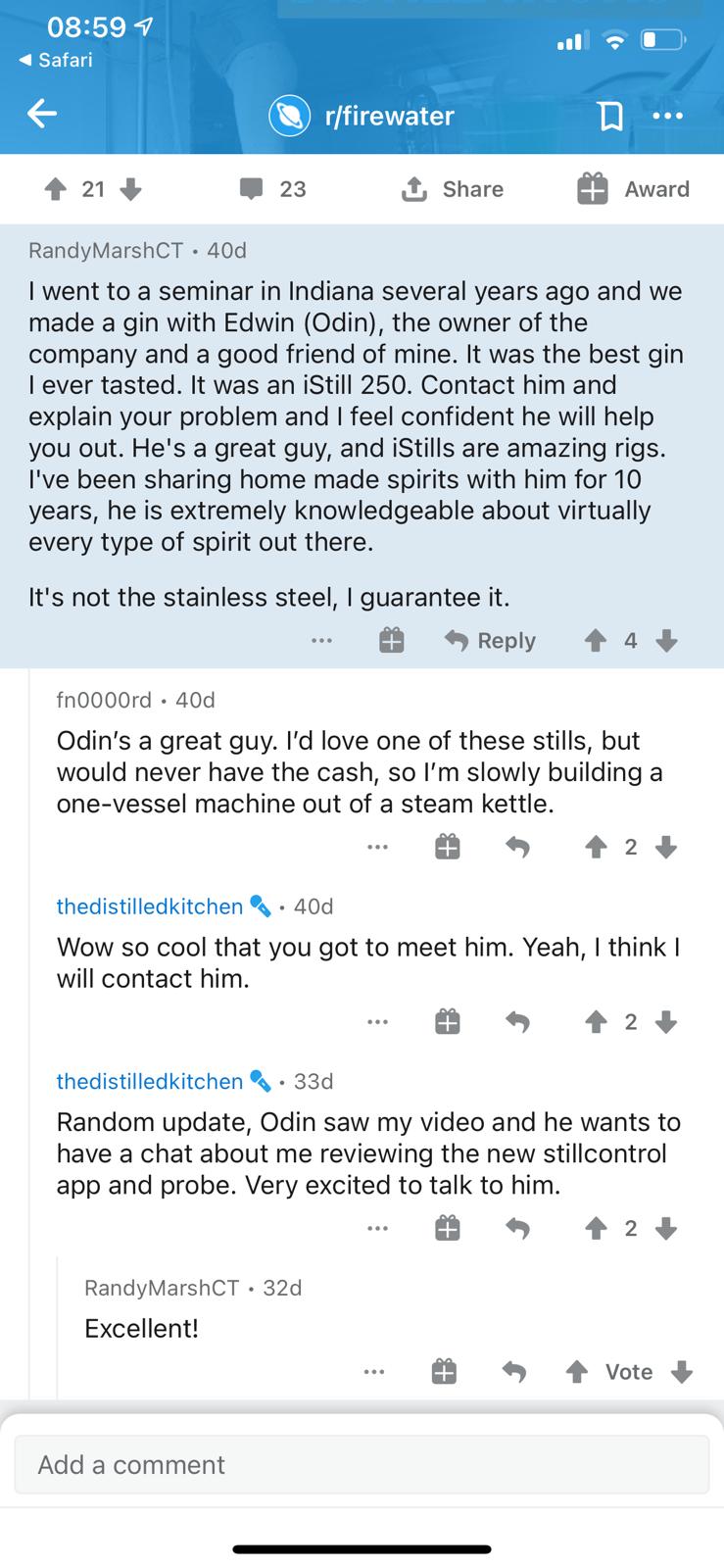The width and height of the screenshot is (724, 1568).
Task: Upvote RandyMarshCT's seminar comment
Action: tap(595, 640)
